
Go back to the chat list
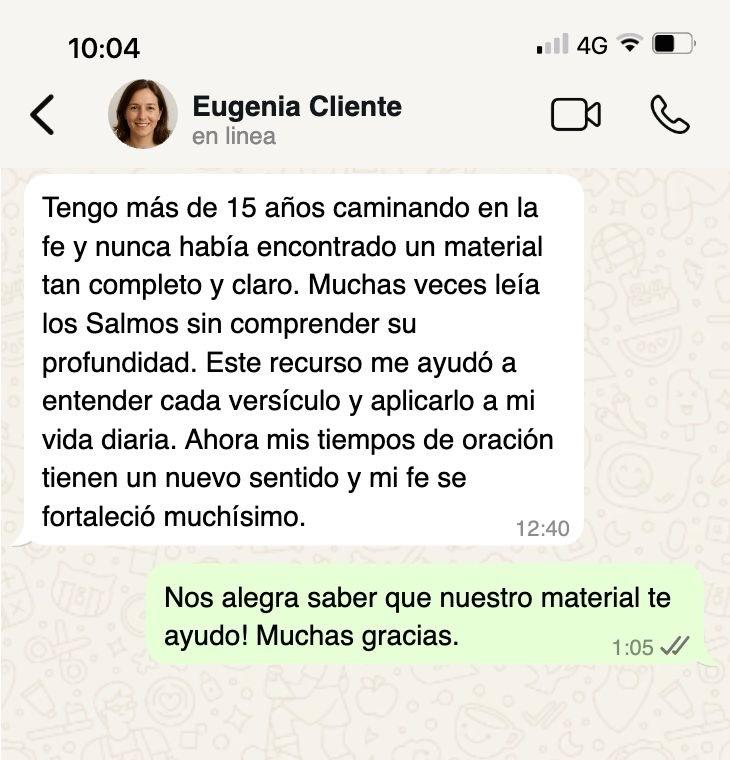click(42, 115)
